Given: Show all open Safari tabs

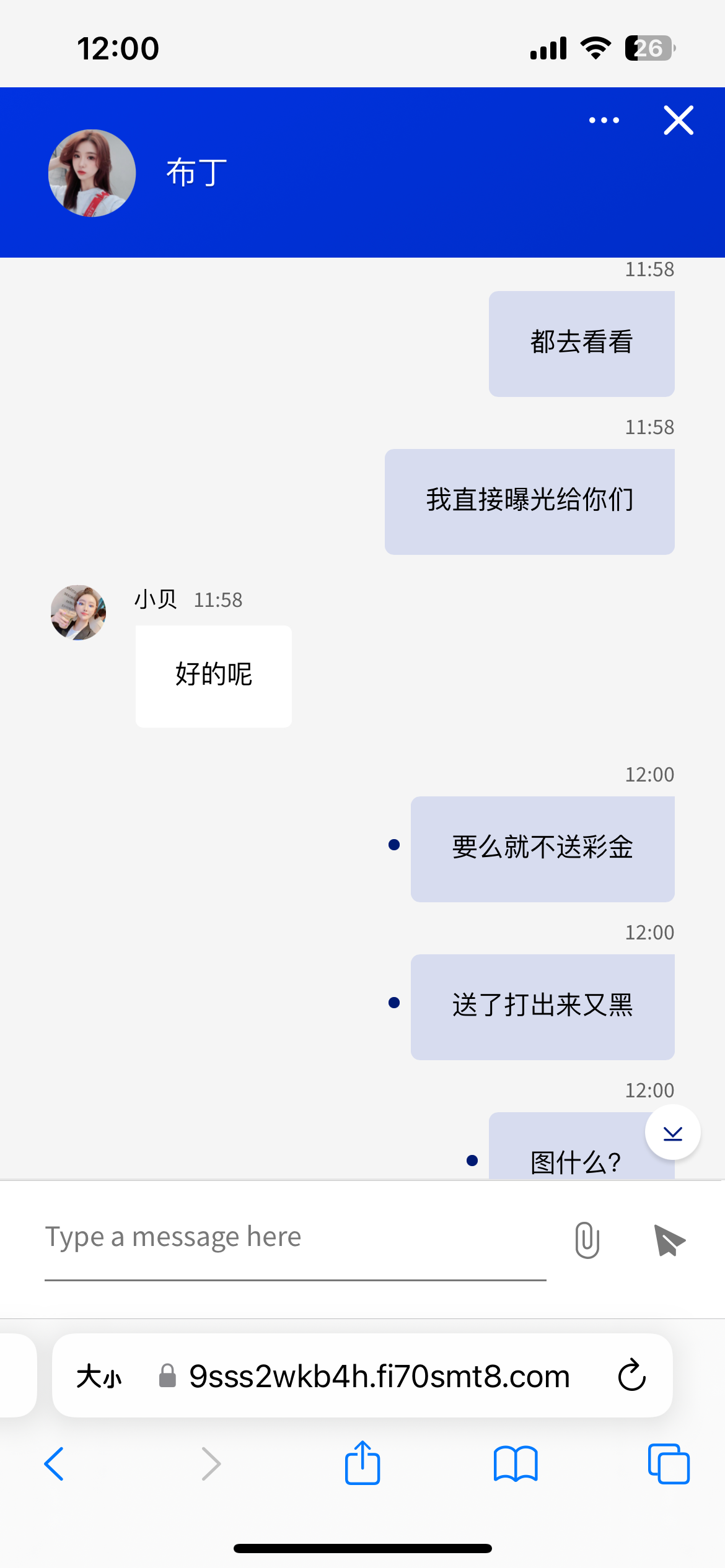Looking at the screenshot, I should coord(668,1464).
